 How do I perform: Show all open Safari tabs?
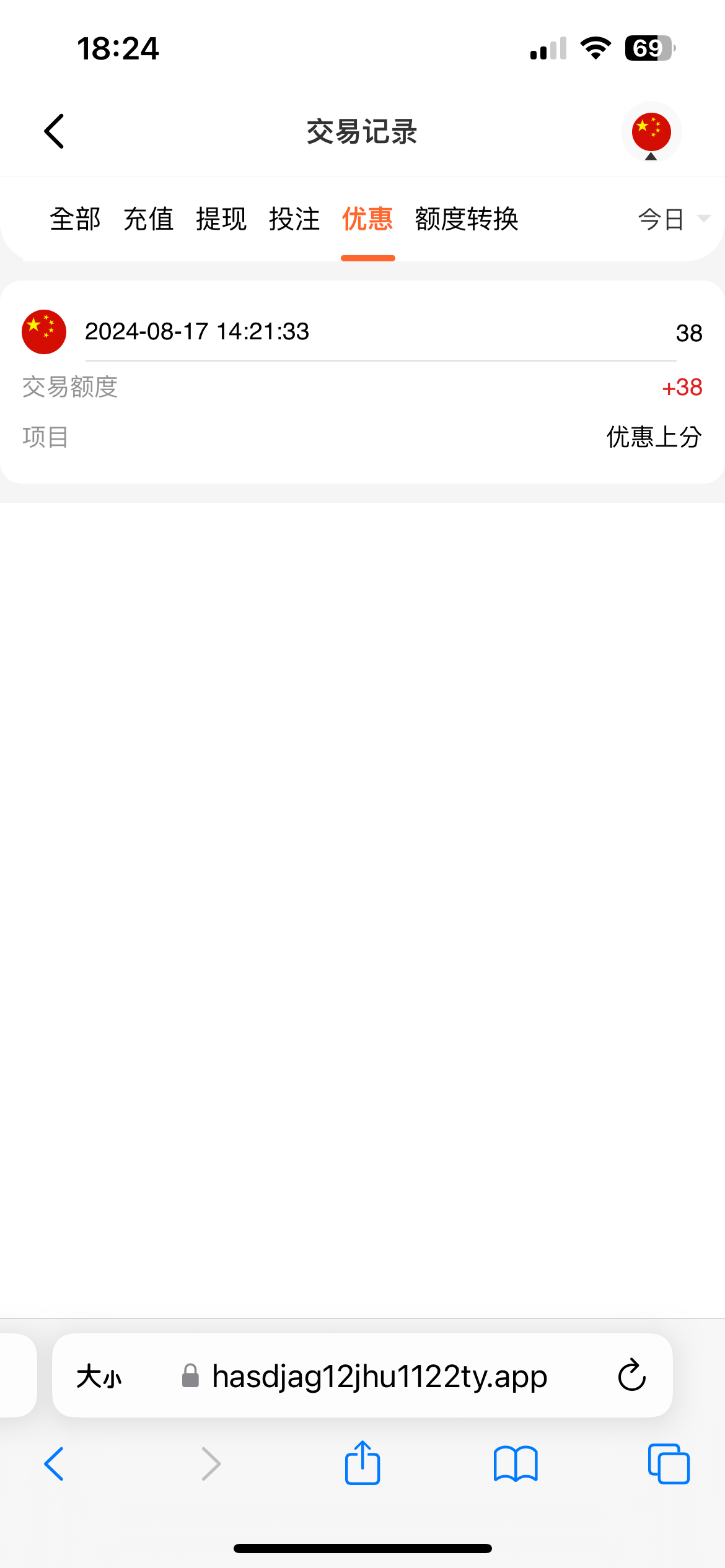pyautogui.click(x=669, y=1464)
